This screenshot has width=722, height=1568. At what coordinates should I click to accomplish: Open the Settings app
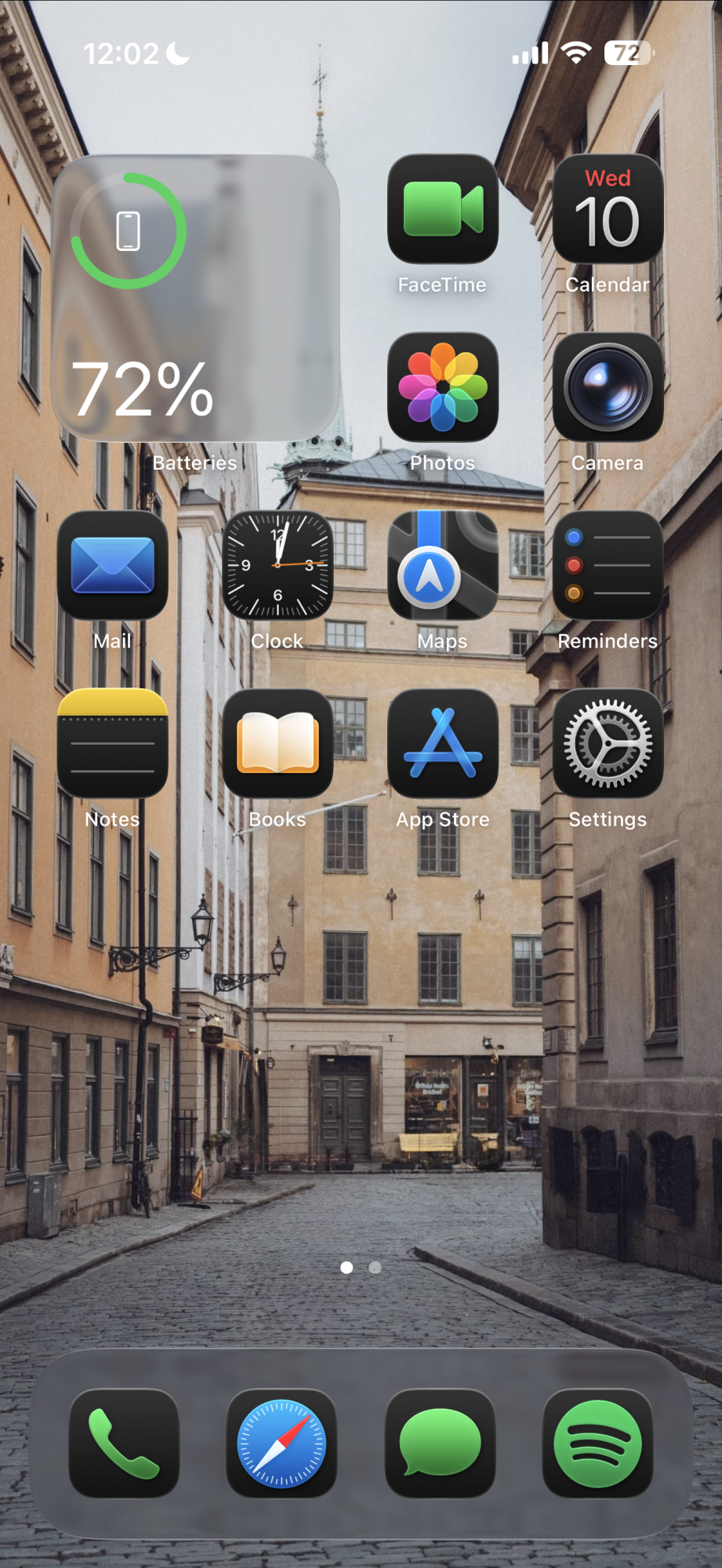(608, 743)
